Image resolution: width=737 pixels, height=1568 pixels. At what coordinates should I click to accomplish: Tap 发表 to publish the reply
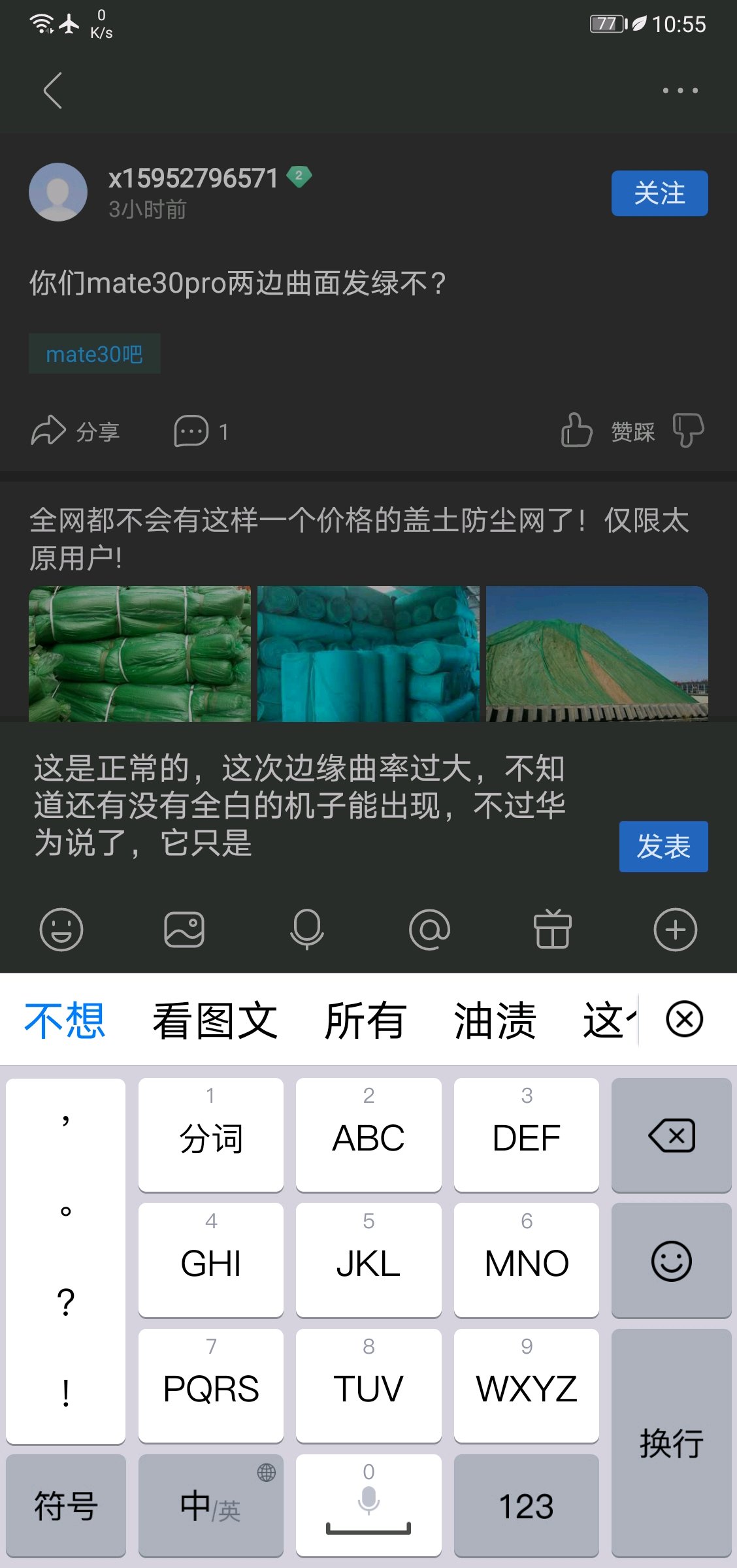[x=663, y=847]
